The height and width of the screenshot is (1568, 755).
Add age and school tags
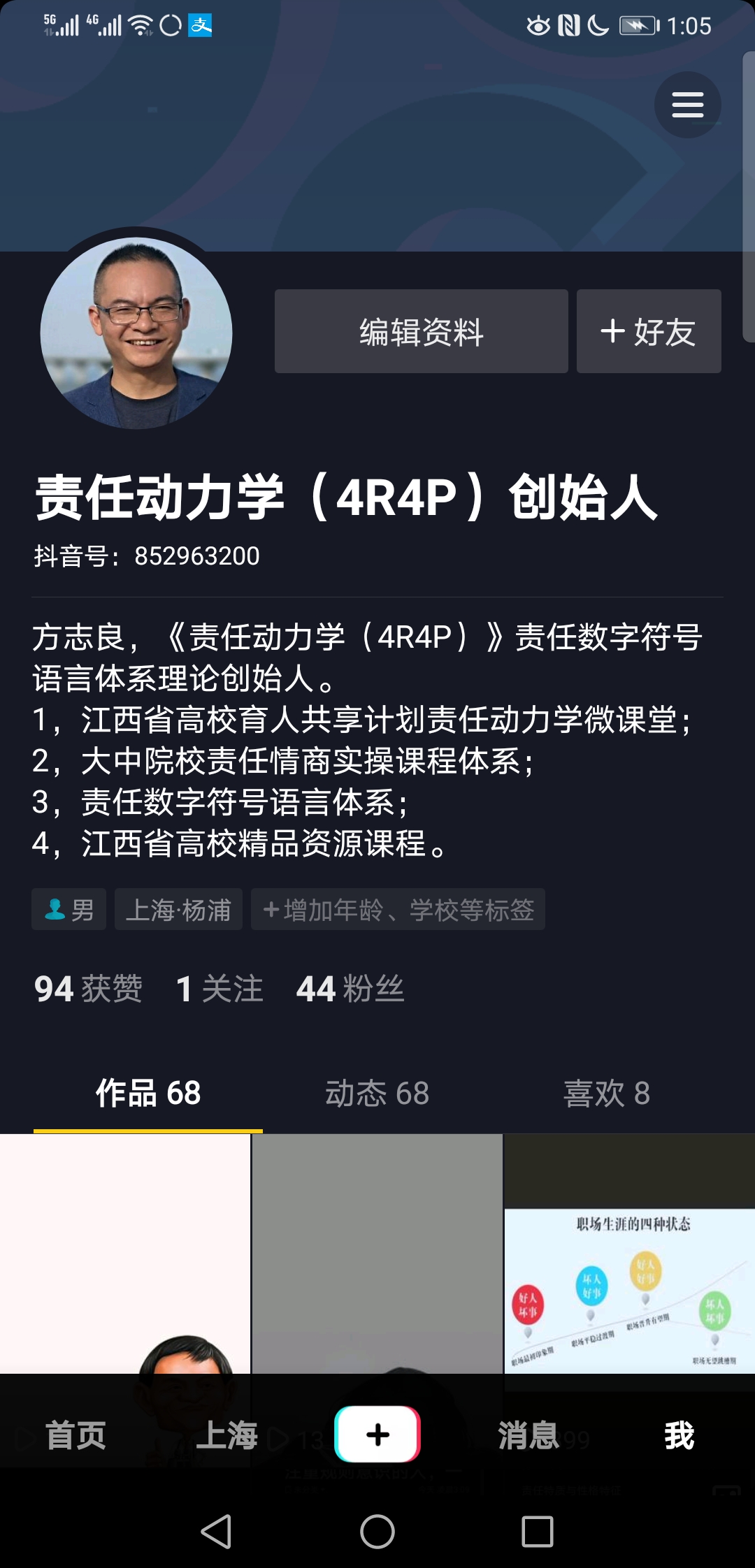point(398,909)
